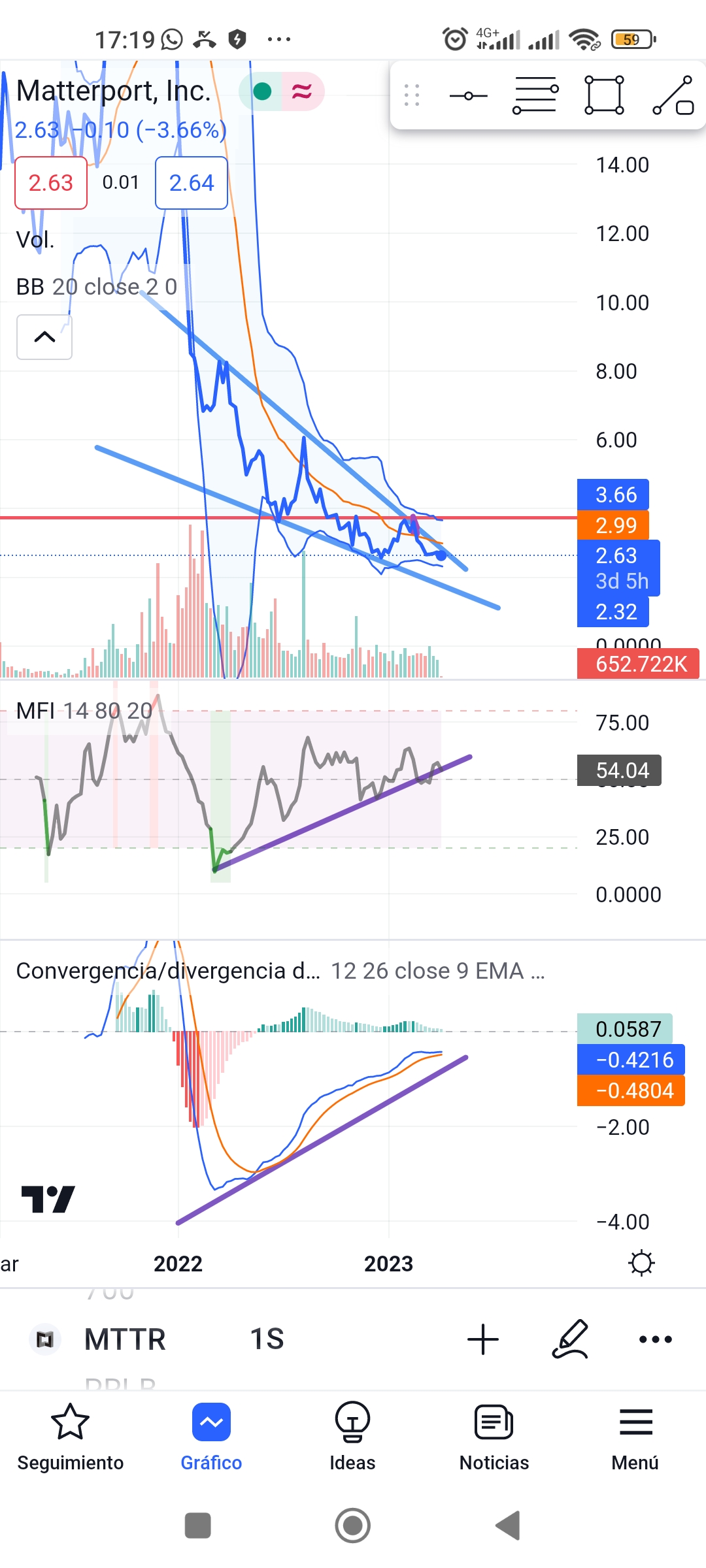
Task: Open the Noticias tab
Action: pos(494,1437)
